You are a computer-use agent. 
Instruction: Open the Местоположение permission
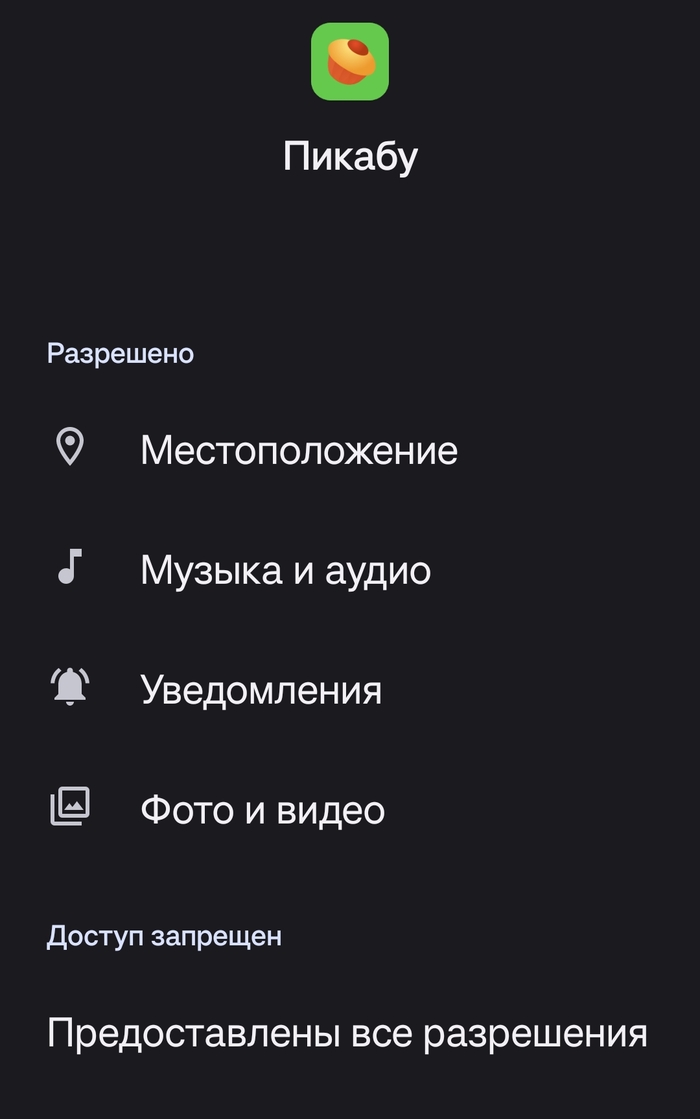coord(298,450)
